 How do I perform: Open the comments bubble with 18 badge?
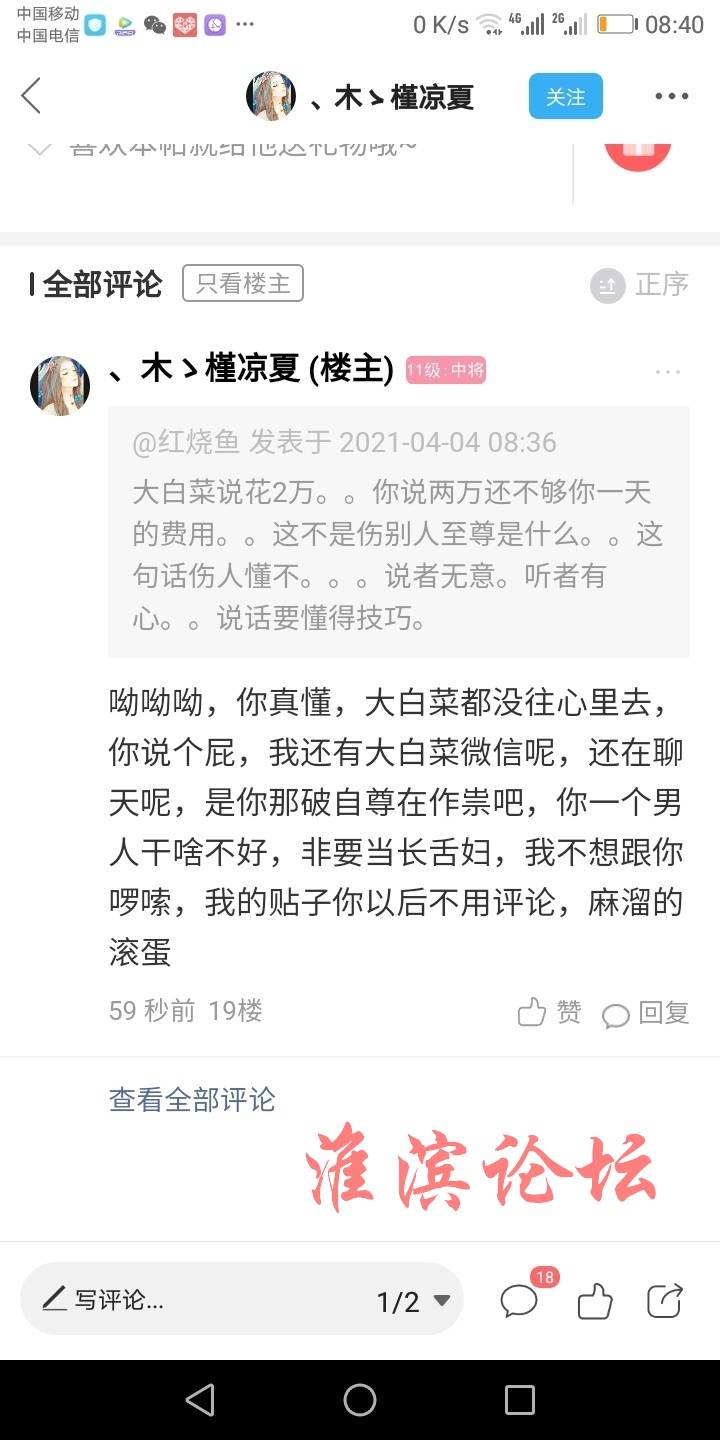coord(520,1300)
